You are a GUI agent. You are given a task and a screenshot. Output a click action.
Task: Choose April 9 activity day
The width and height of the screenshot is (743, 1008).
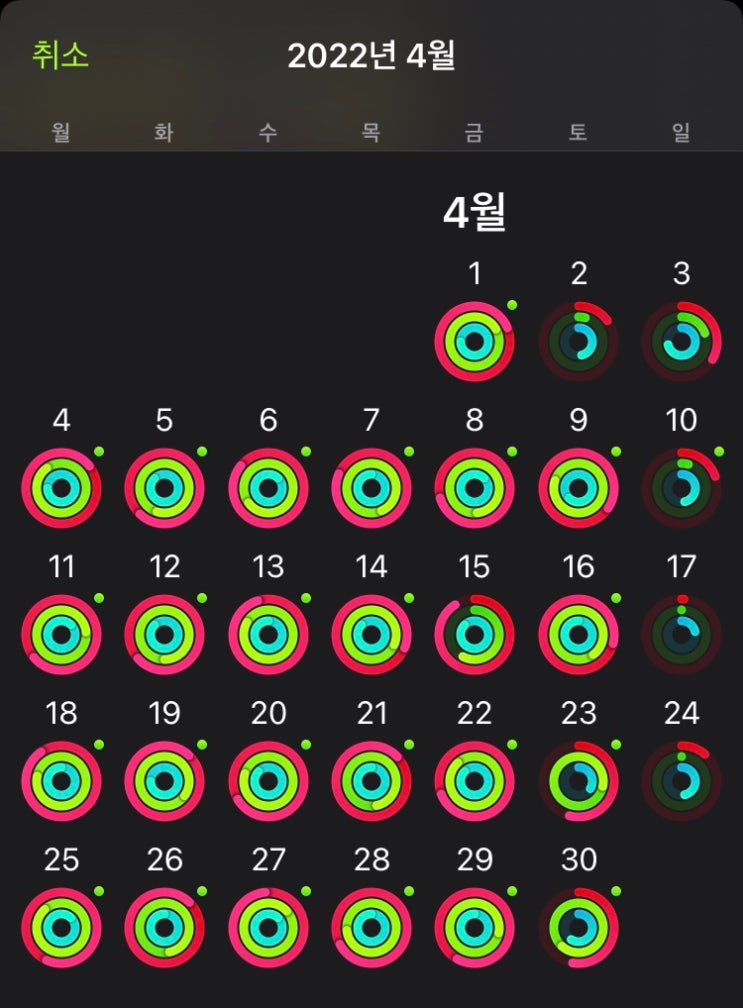pyautogui.click(x=578, y=488)
